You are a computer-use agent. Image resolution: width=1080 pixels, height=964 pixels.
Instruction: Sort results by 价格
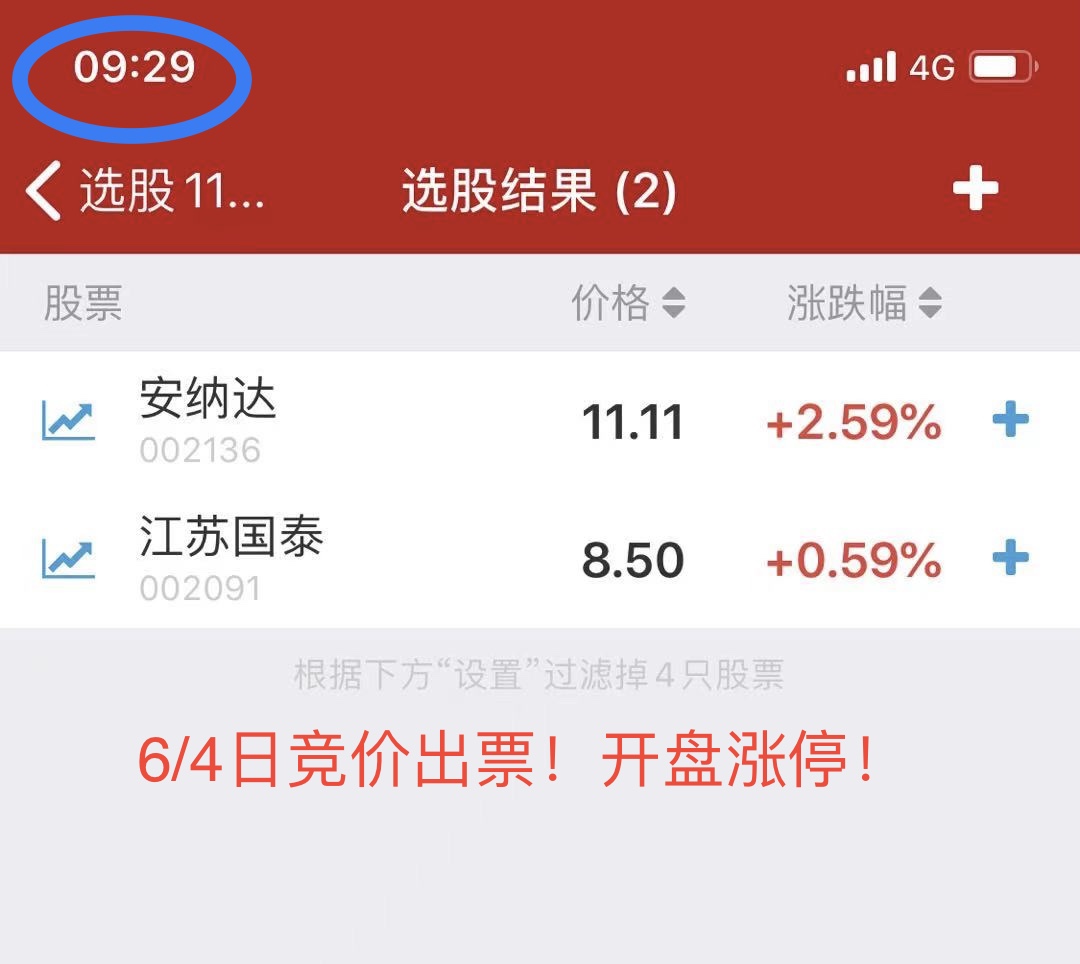pos(628,303)
